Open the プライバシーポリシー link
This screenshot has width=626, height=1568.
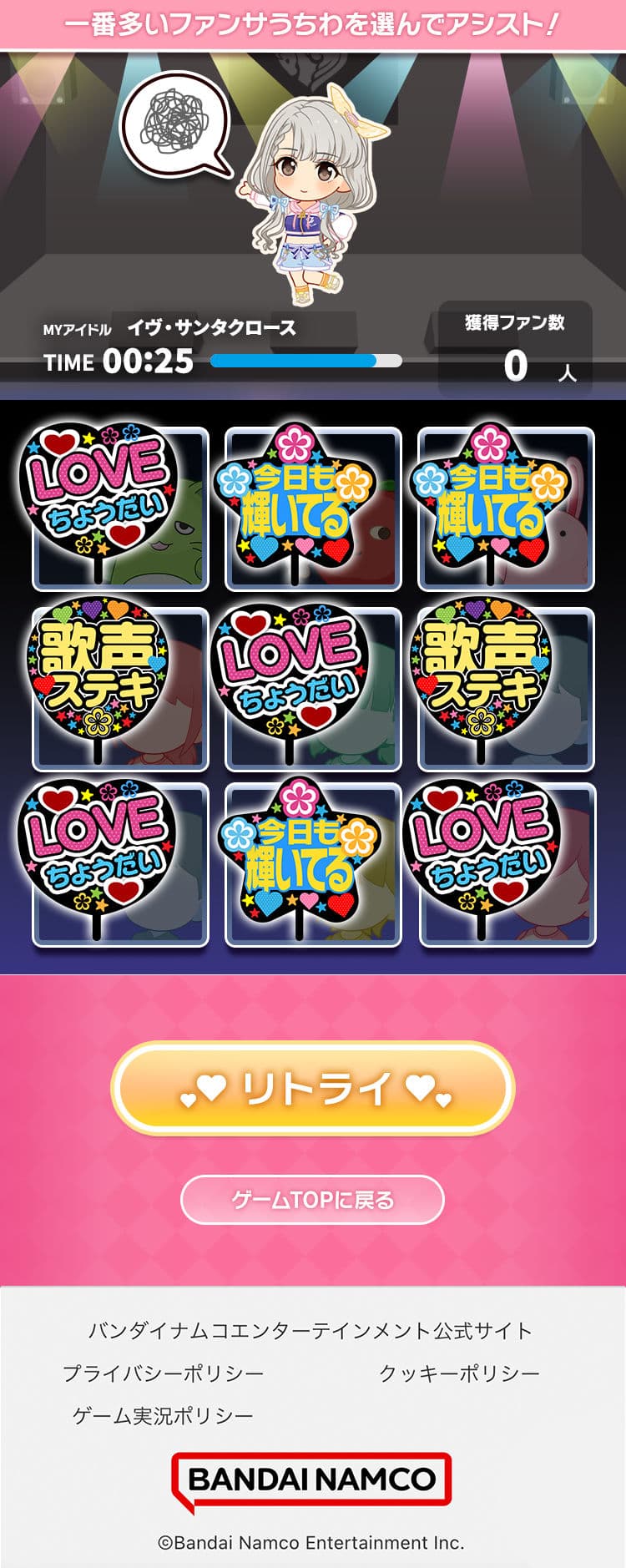coord(163,1373)
